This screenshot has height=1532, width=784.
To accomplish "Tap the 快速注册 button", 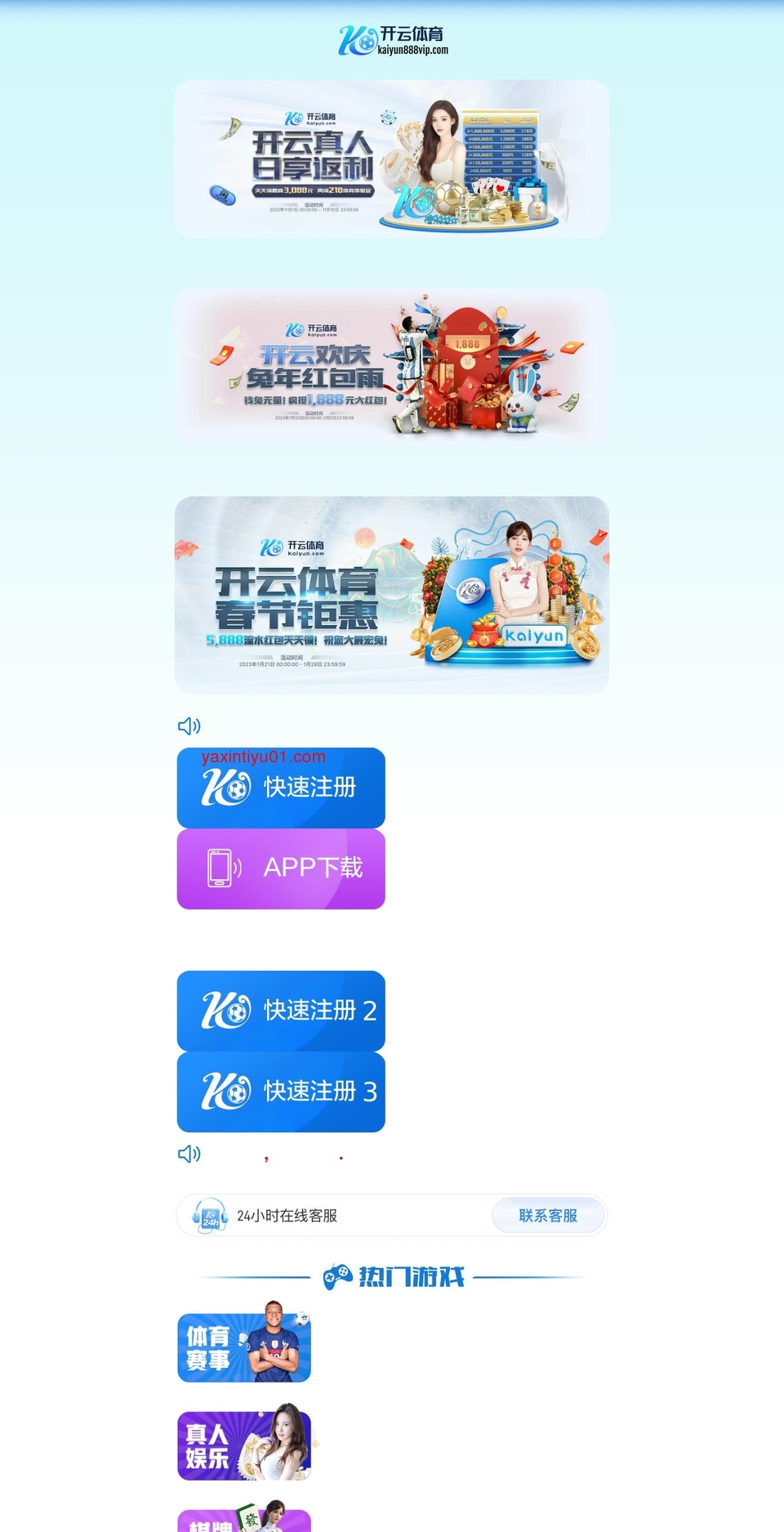I will tap(281, 788).
